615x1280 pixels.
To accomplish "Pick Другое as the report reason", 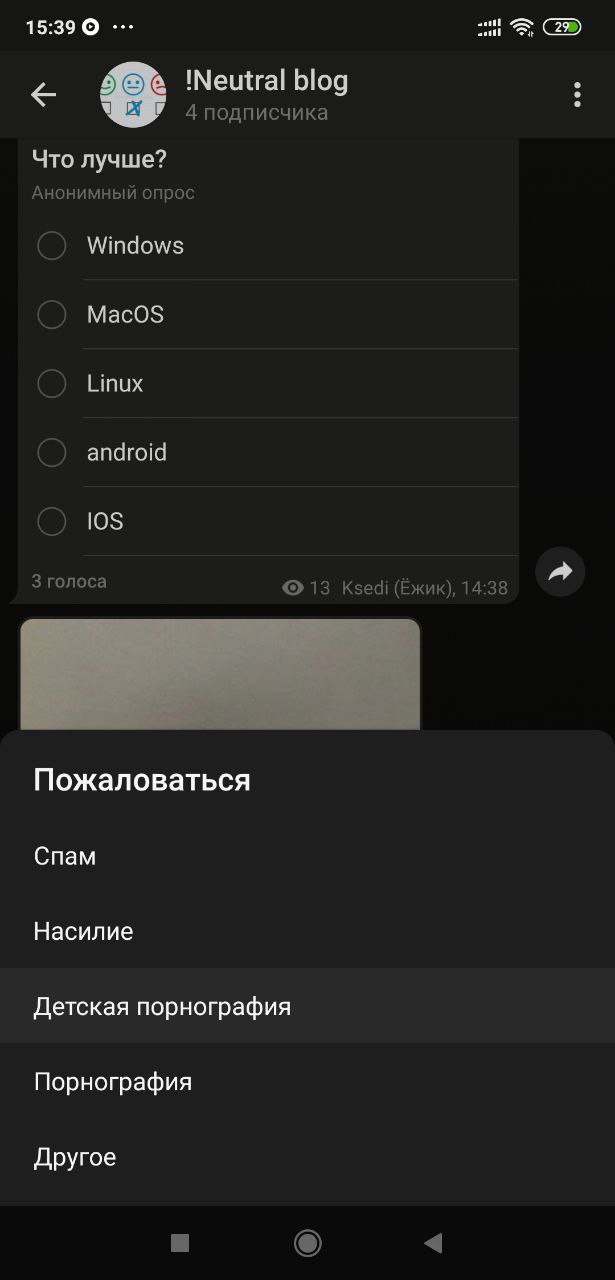I will pos(75,1158).
